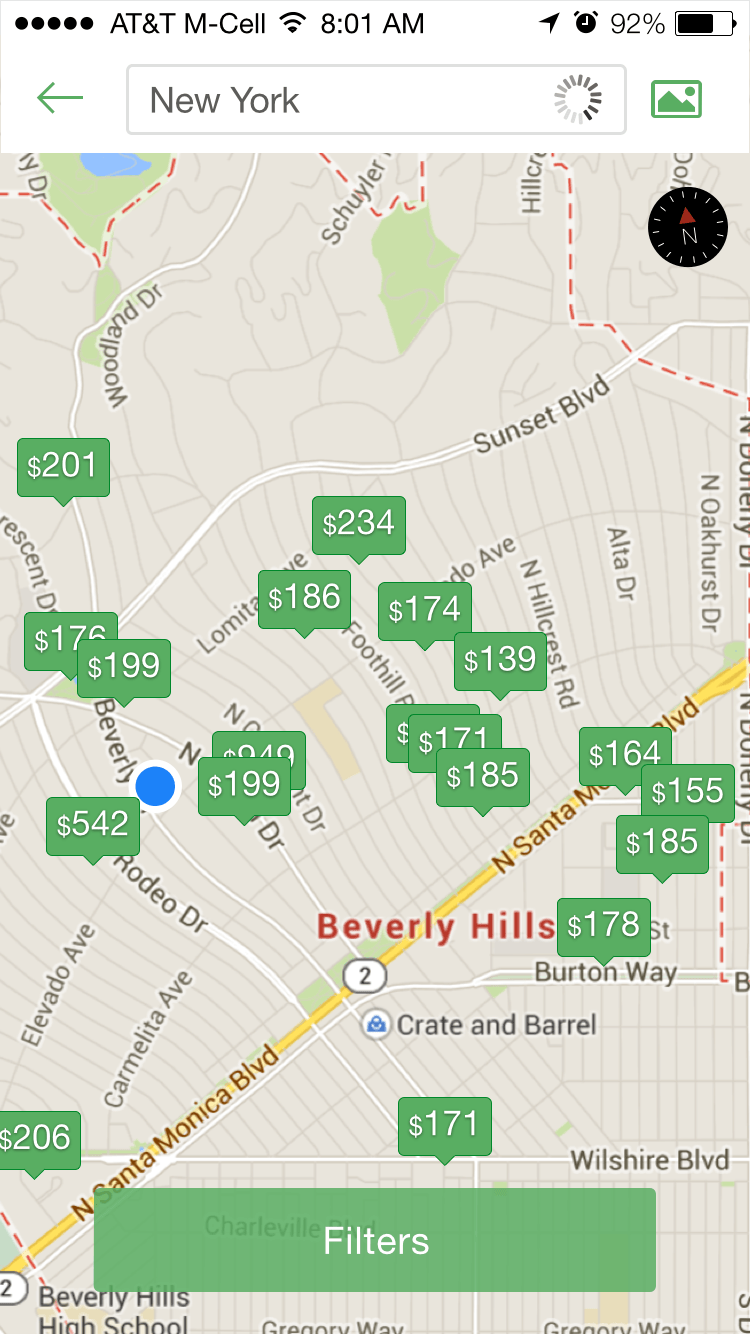Select the $178 price marker

[x=604, y=926]
